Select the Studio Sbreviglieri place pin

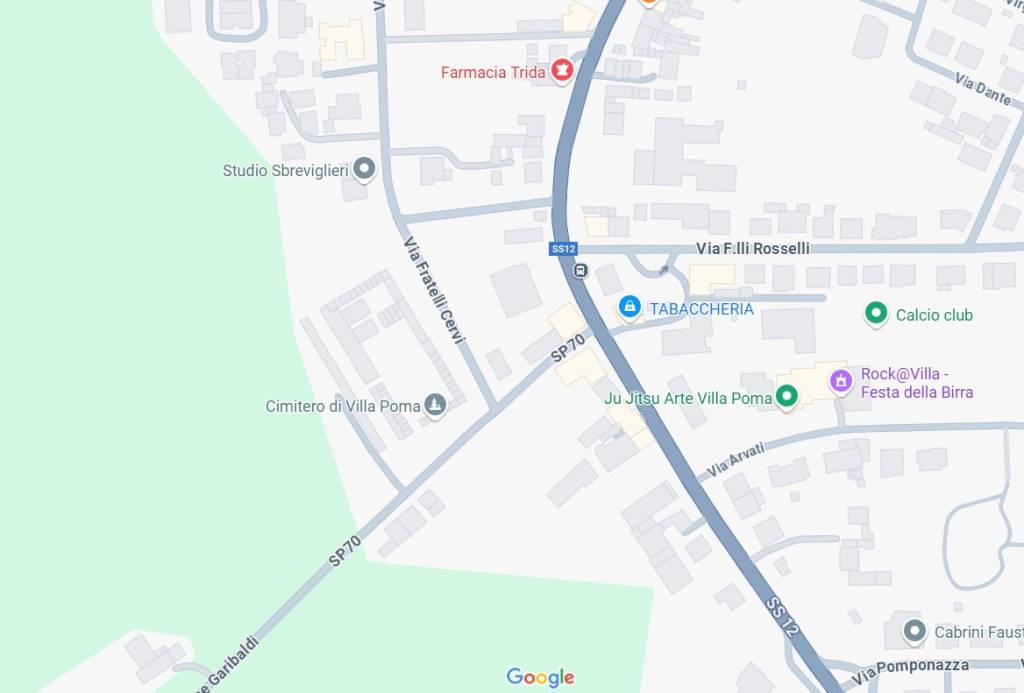[365, 169]
